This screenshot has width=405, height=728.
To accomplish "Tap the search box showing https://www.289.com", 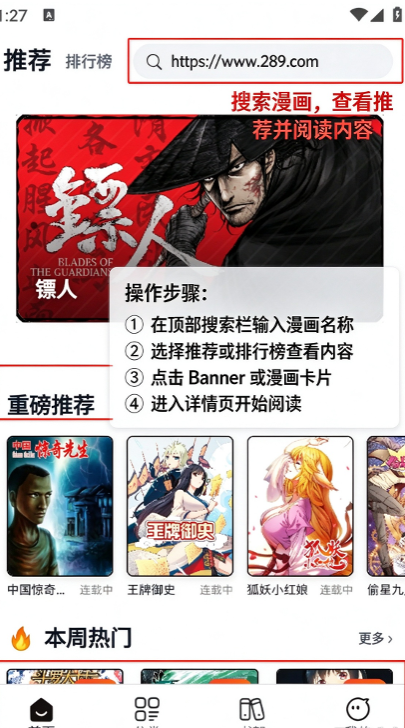I will pyautogui.click(x=263, y=61).
